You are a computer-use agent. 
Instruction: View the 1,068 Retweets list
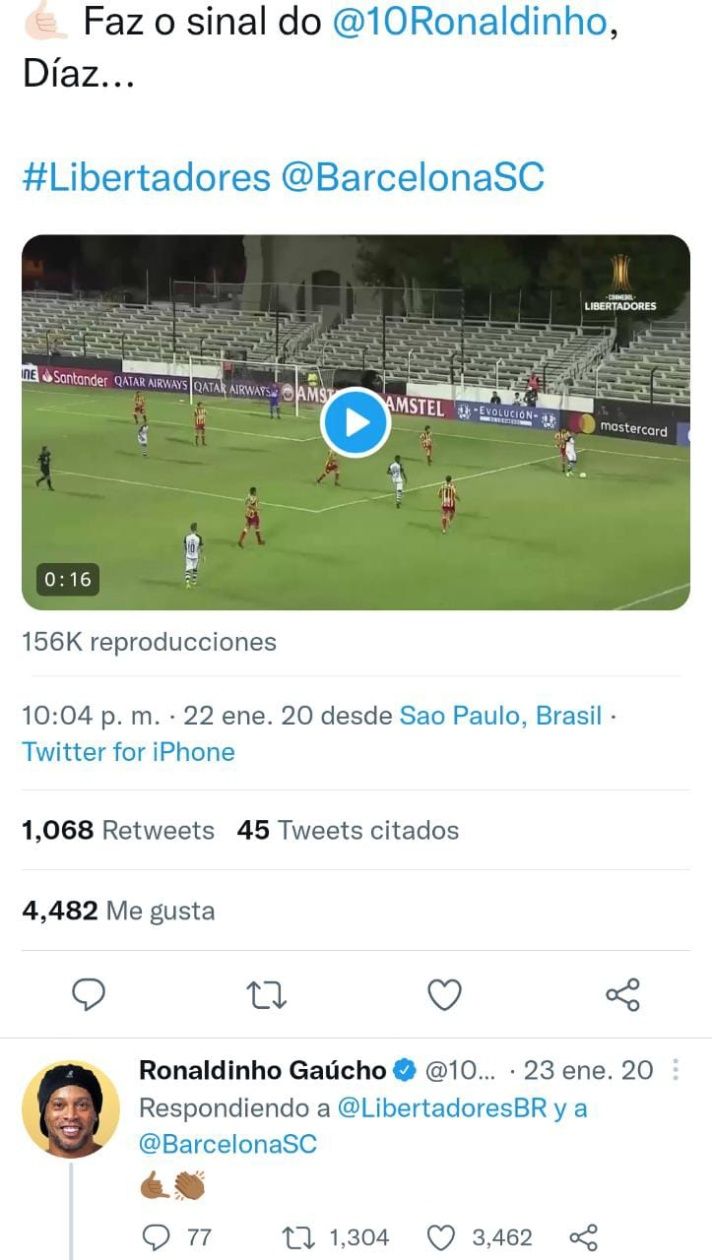pyautogui.click(x=118, y=830)
